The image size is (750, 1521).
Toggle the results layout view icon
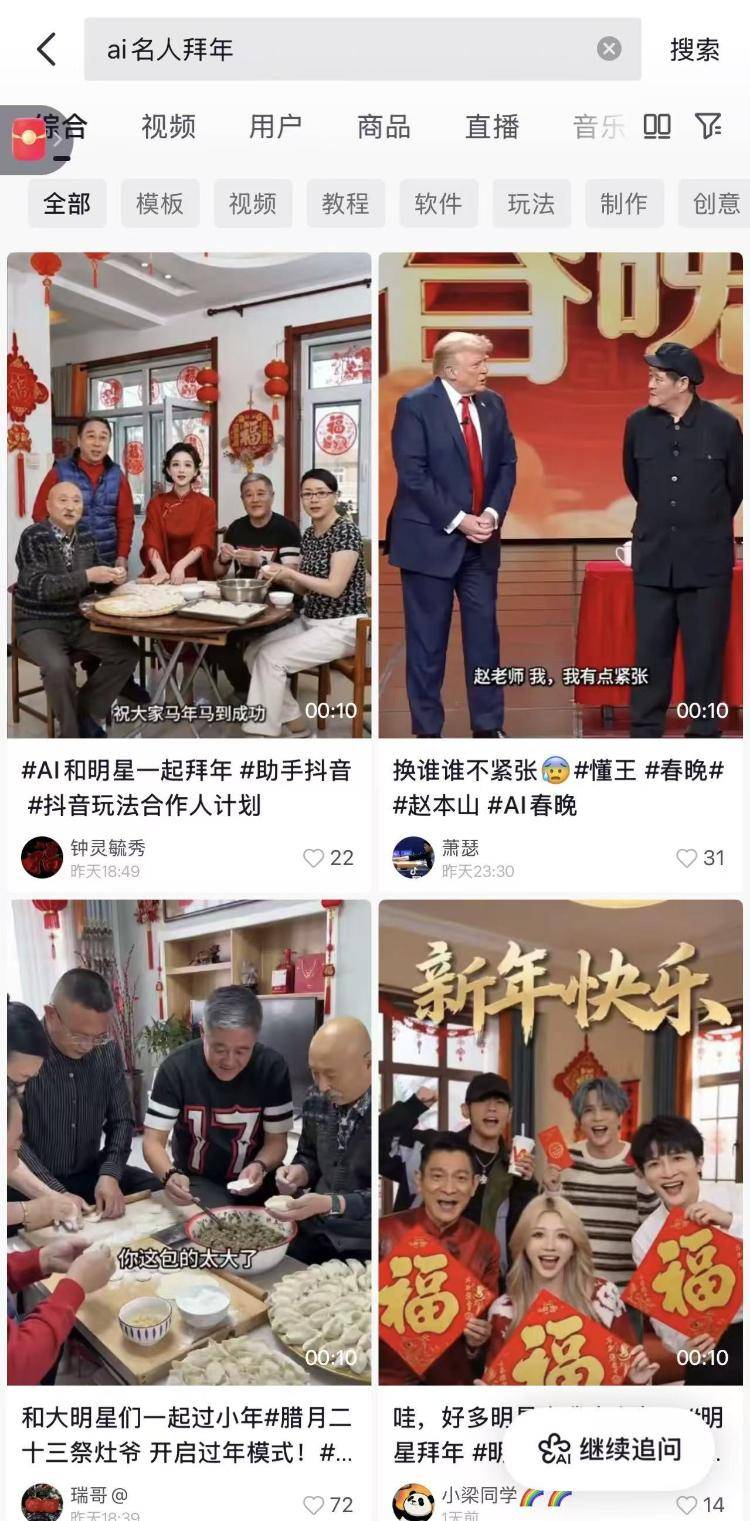coord(657,126)
